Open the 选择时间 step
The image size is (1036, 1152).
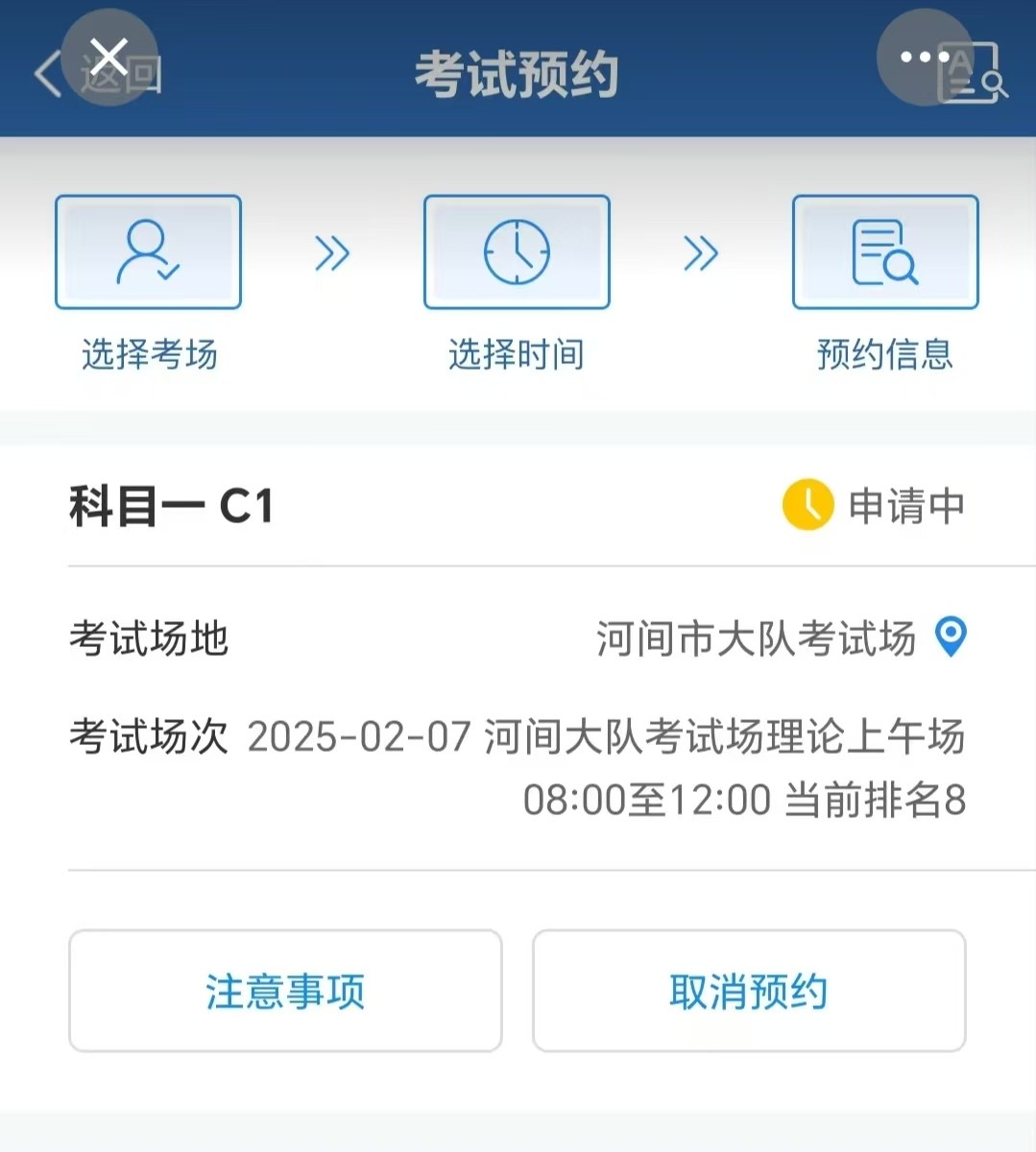point(517,252)
